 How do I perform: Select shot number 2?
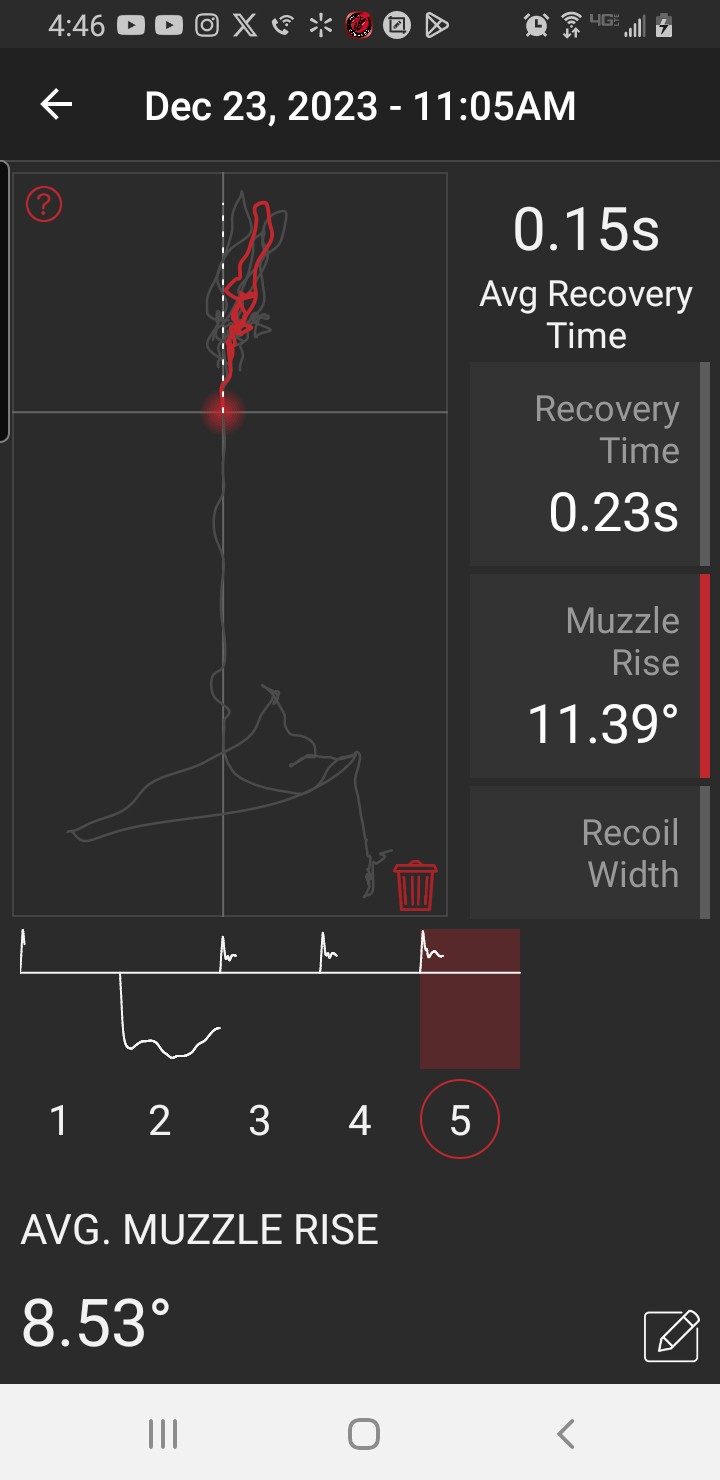(x=160, y=1121)
